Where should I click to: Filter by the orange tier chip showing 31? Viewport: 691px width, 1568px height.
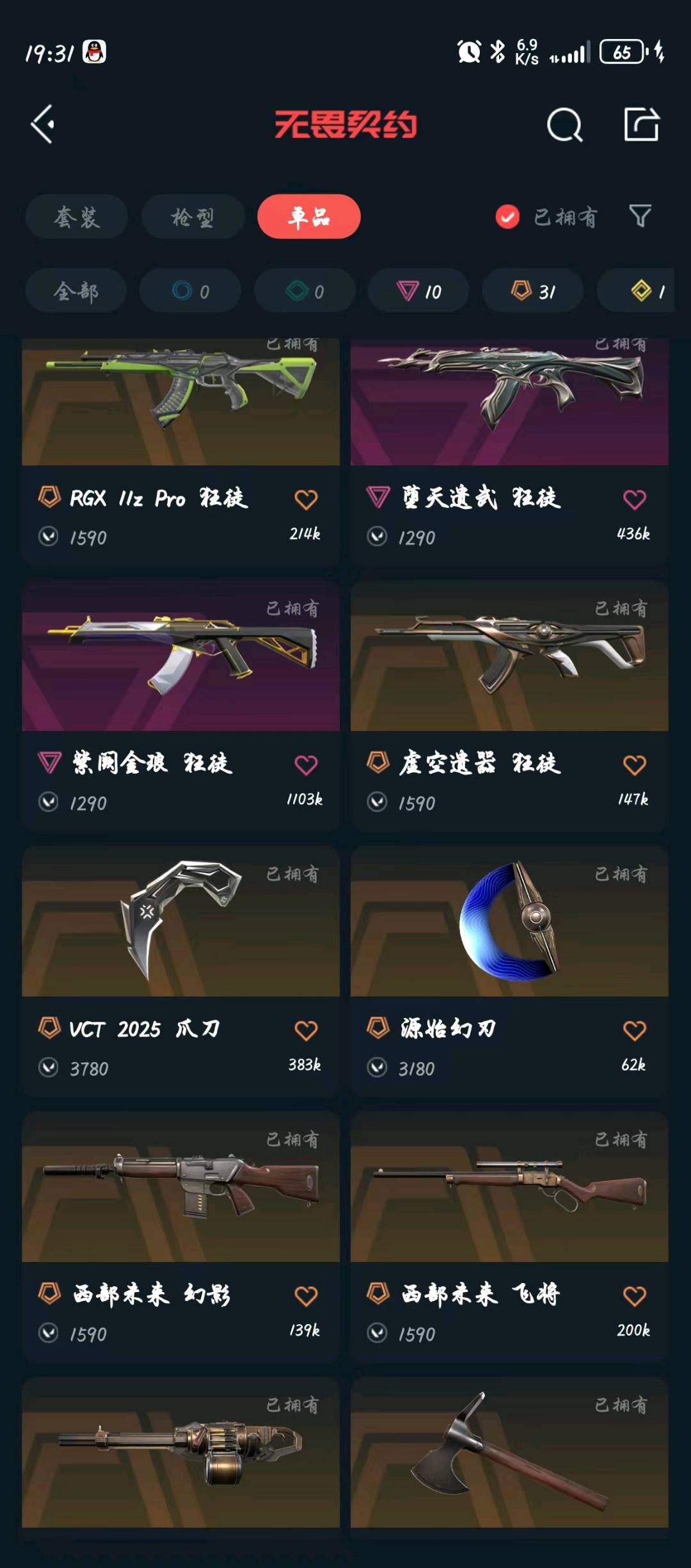tap(532, 291)
